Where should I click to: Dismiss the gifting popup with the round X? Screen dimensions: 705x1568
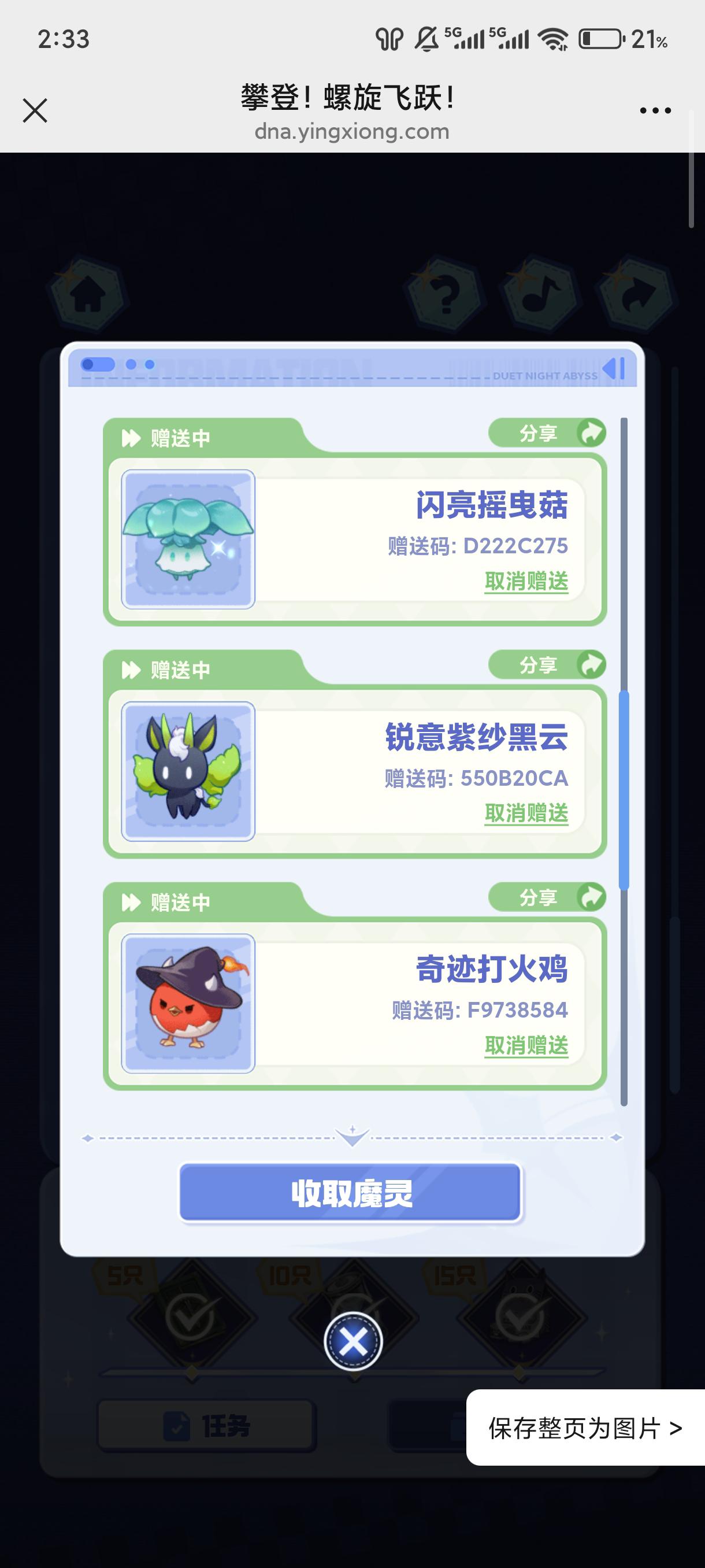pos(353,1341)
